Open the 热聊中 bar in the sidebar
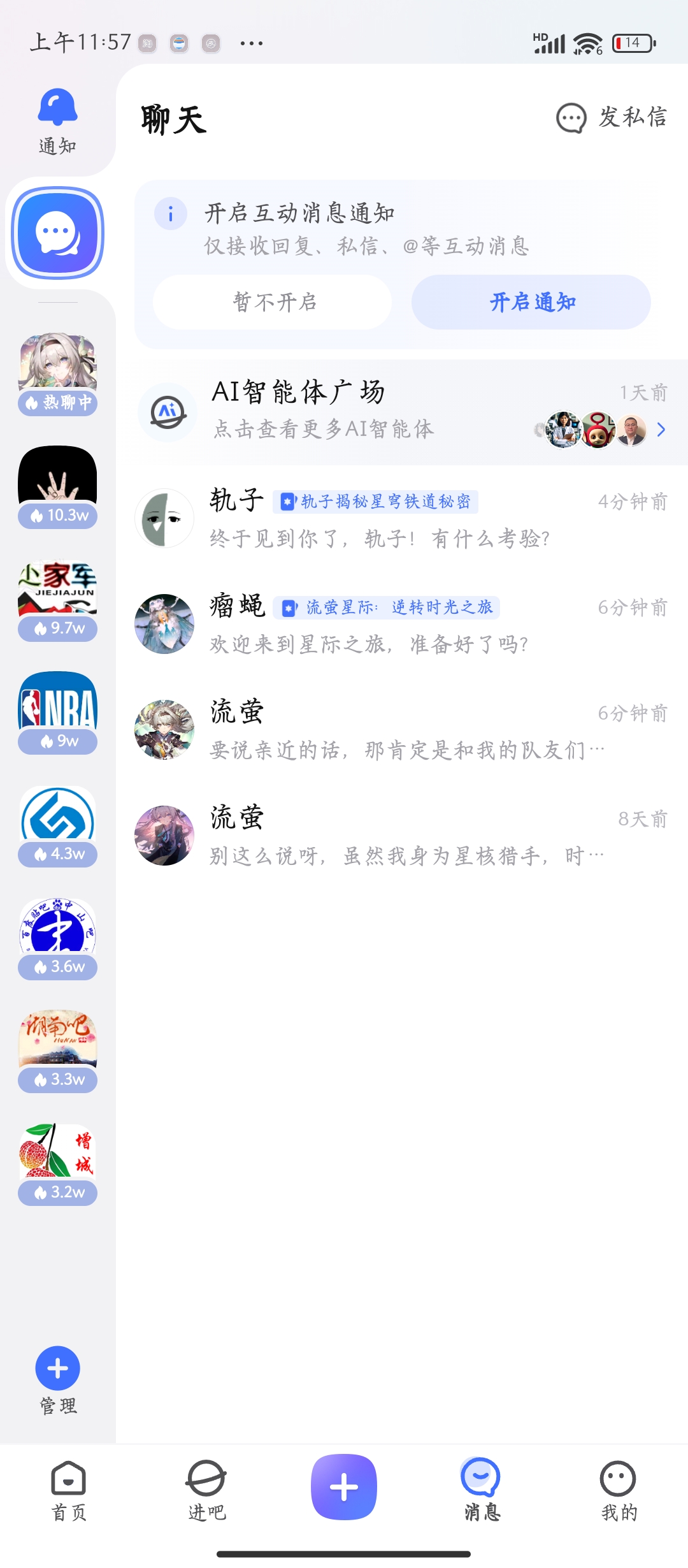688x1568 pixels. [57, 374]
